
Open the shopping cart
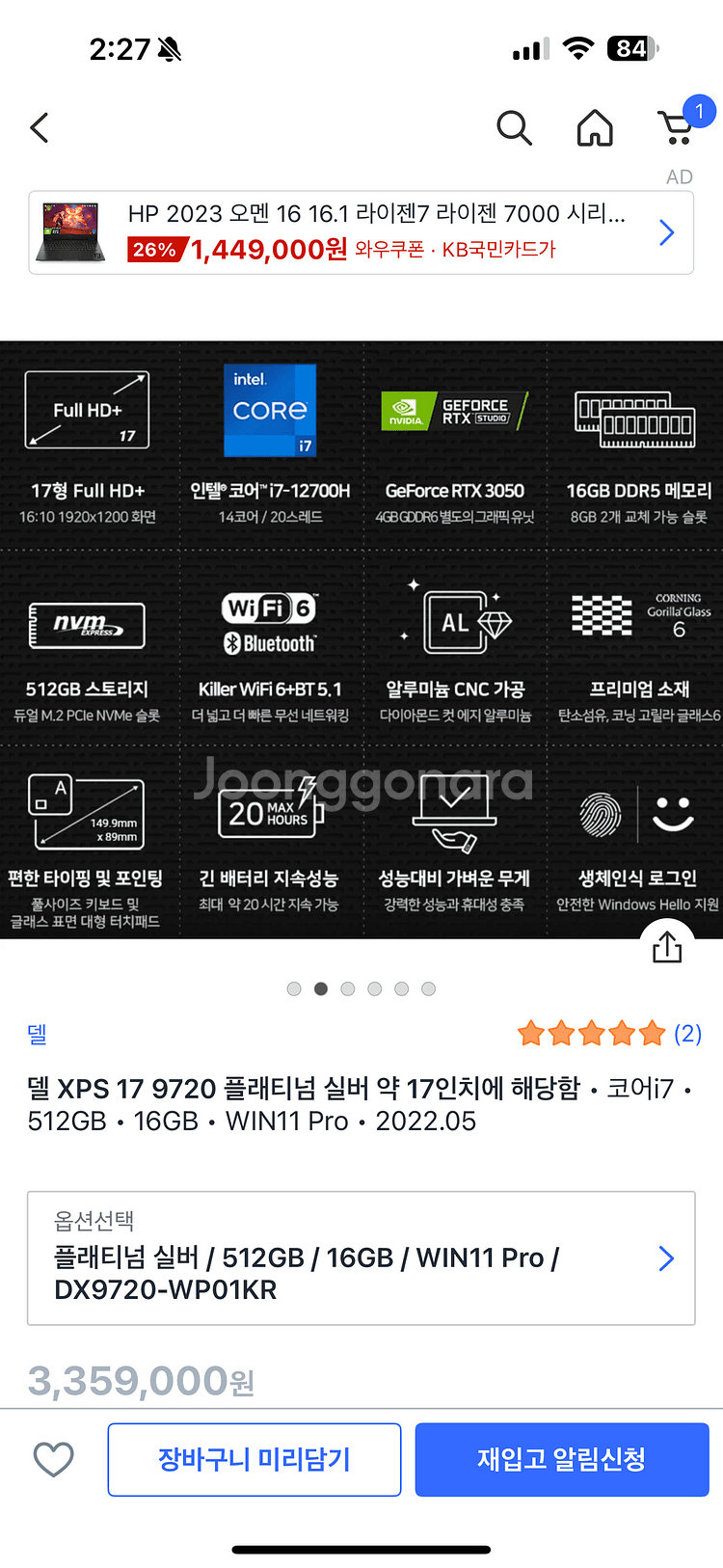pyautogui.click(x=678, y=128)
